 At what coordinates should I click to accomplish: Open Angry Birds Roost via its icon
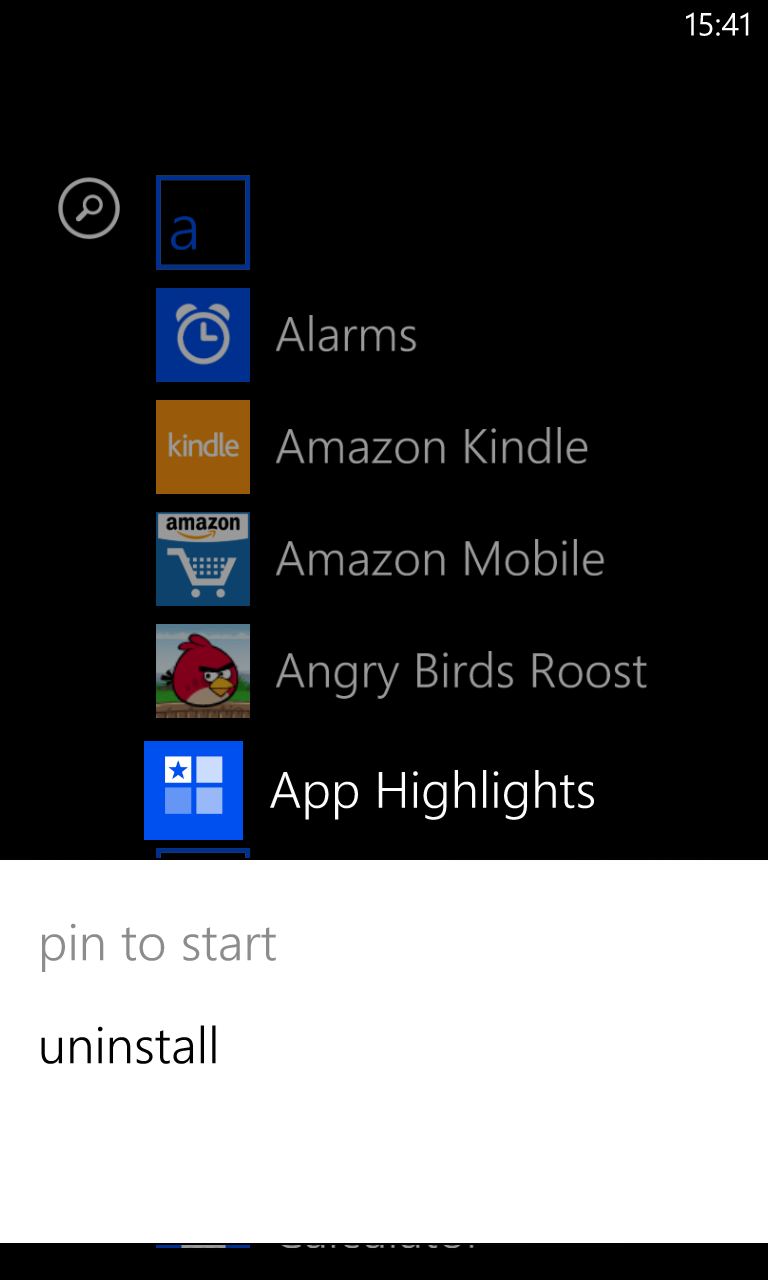[203, 671]
